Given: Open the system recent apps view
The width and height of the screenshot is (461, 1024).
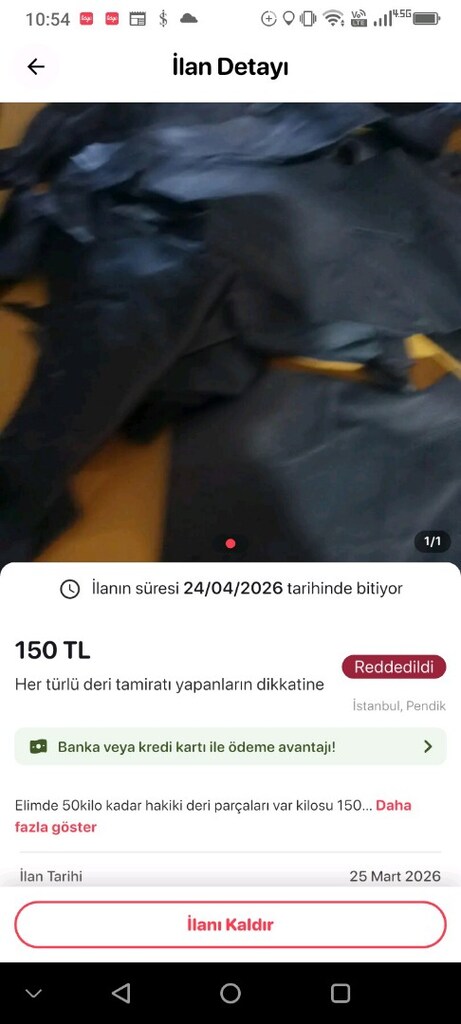Looking at the screenshot, I should (x=340, y=993).
